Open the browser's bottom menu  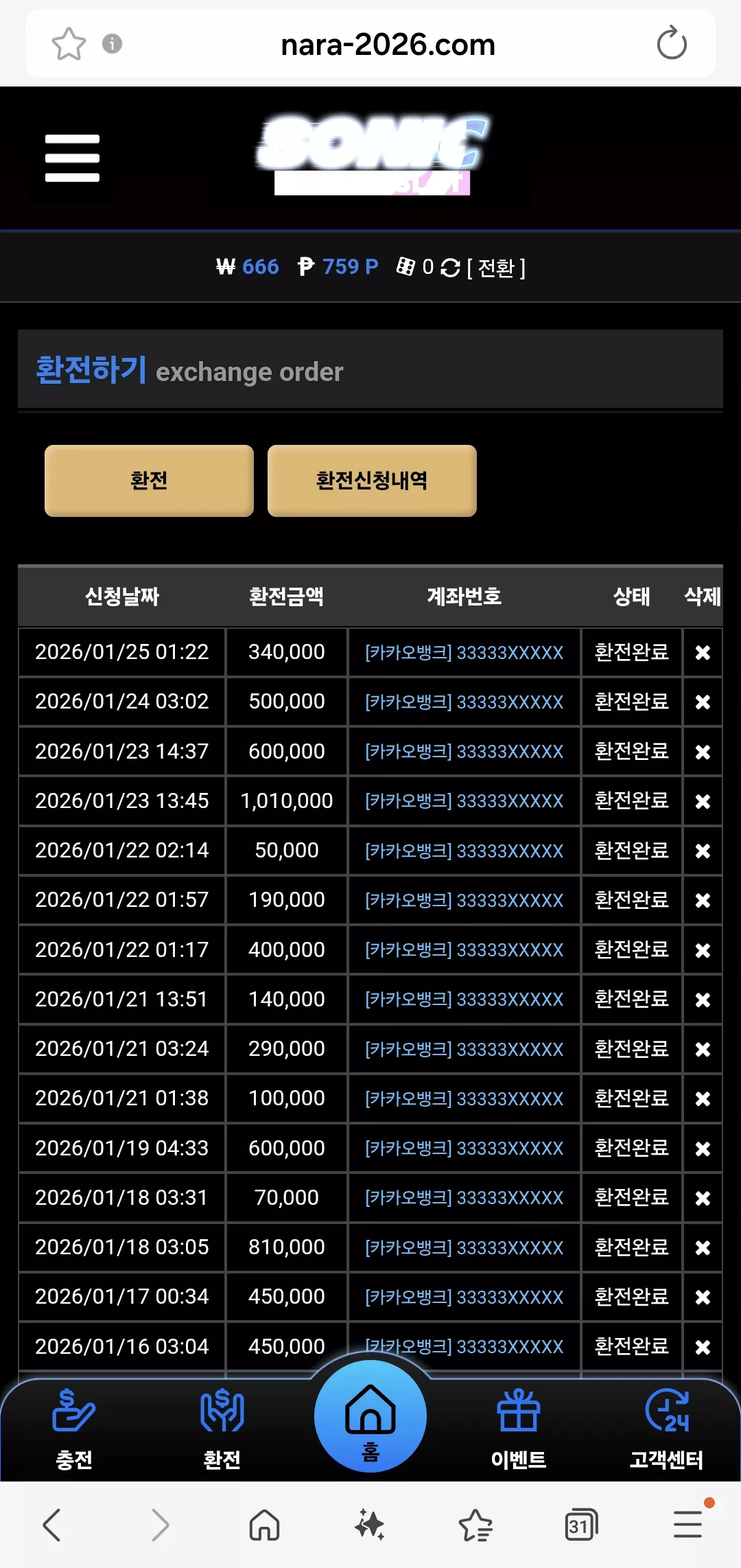point(688,1524)
